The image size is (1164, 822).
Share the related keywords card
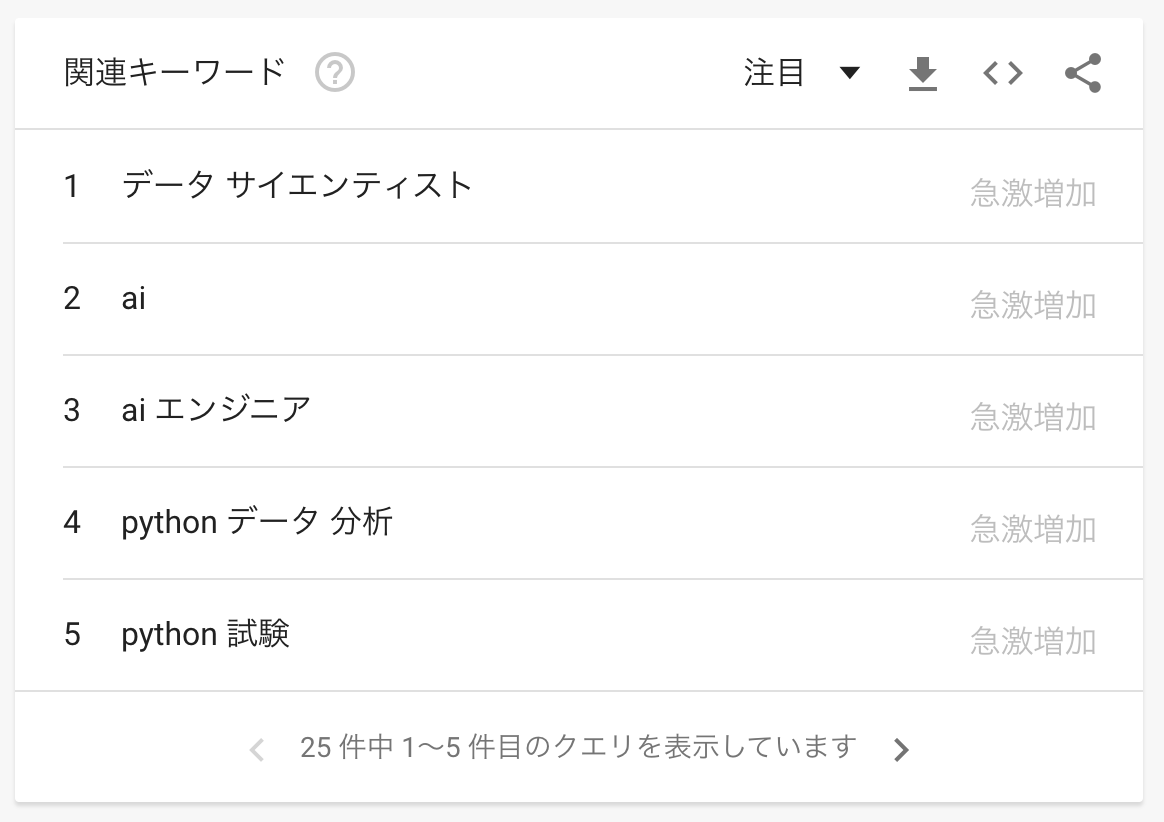[x=1083, y=73]
